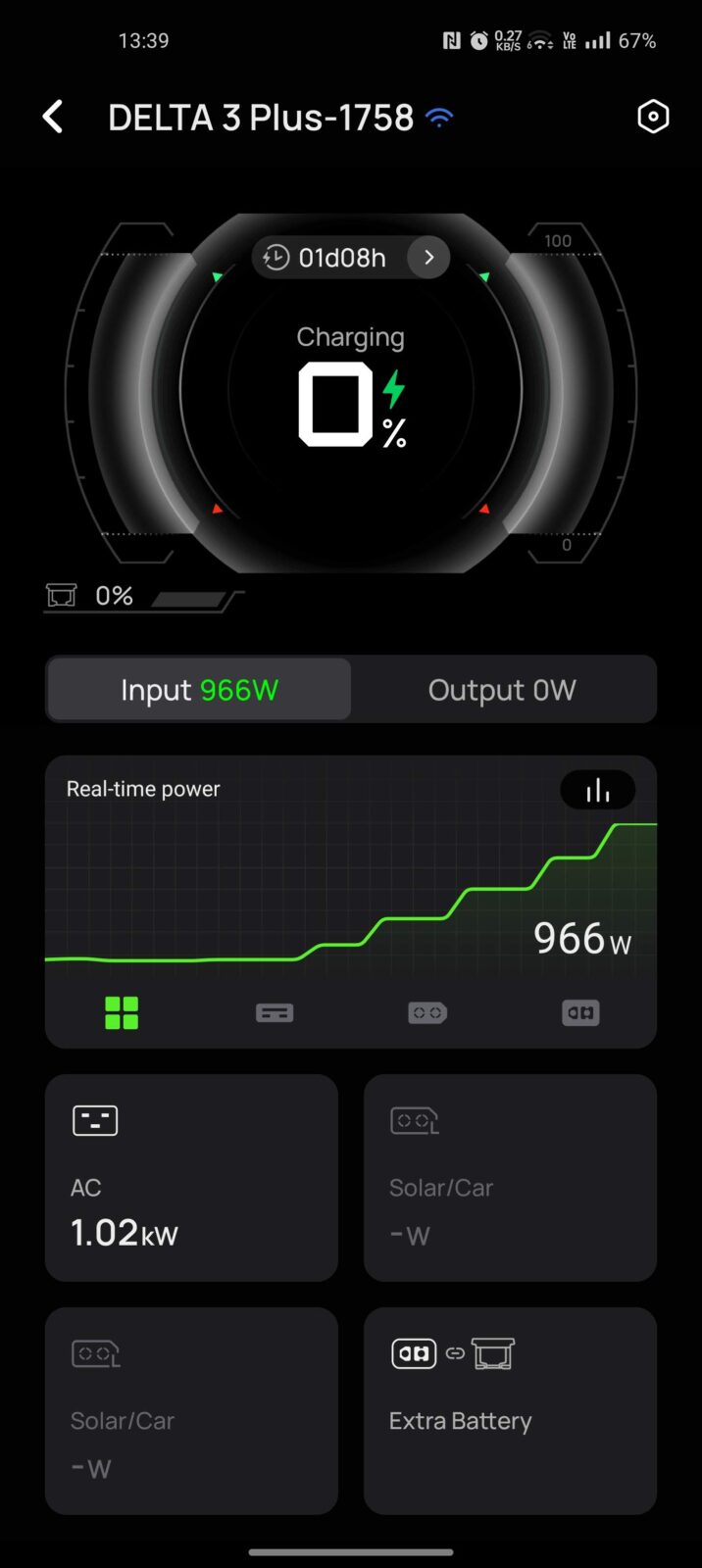702x1568 pixels.
Task: Select the green all-sources grid filter
Action: point(122,1013)
